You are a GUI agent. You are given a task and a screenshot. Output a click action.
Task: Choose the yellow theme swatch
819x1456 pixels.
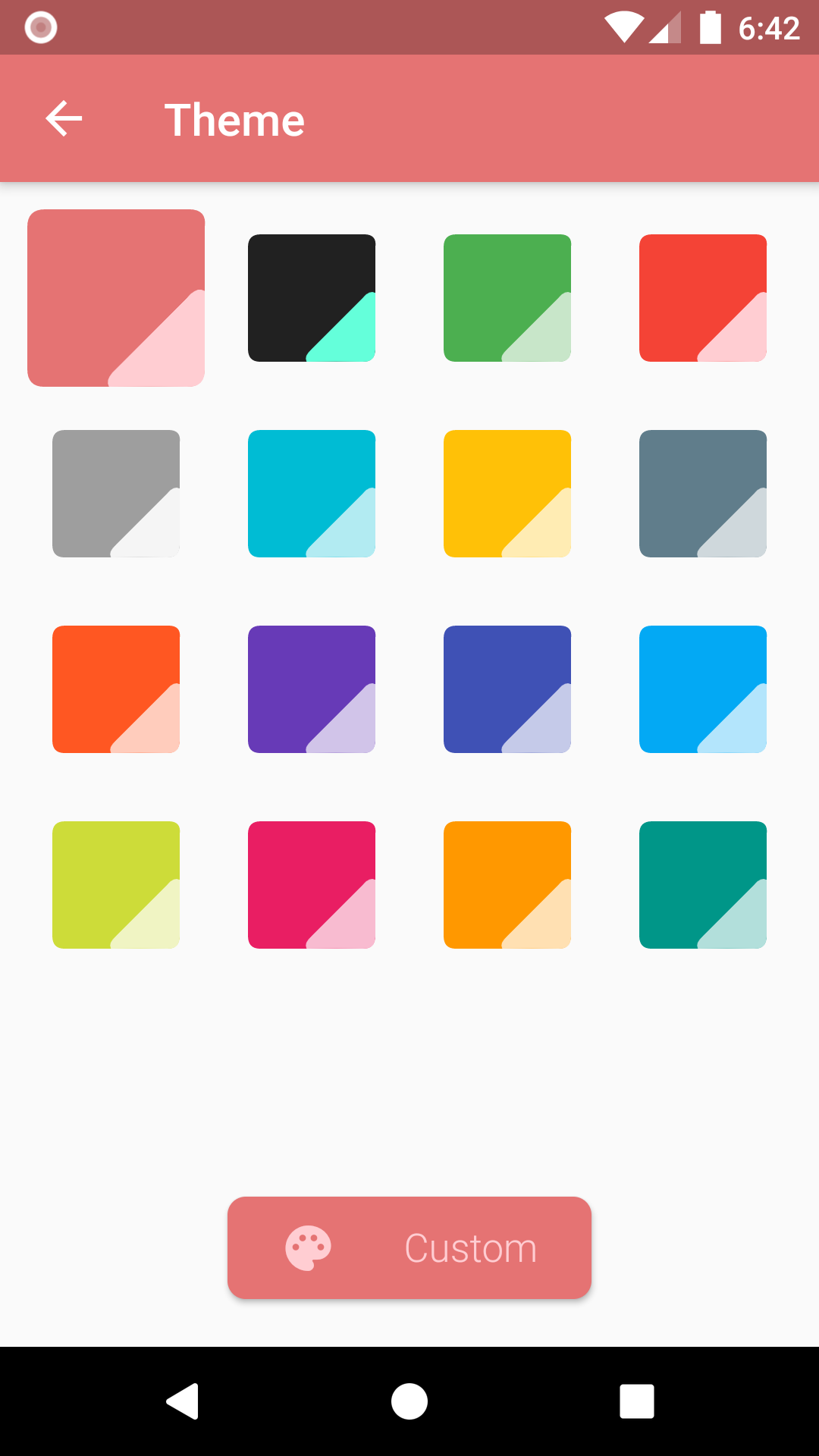507,493
